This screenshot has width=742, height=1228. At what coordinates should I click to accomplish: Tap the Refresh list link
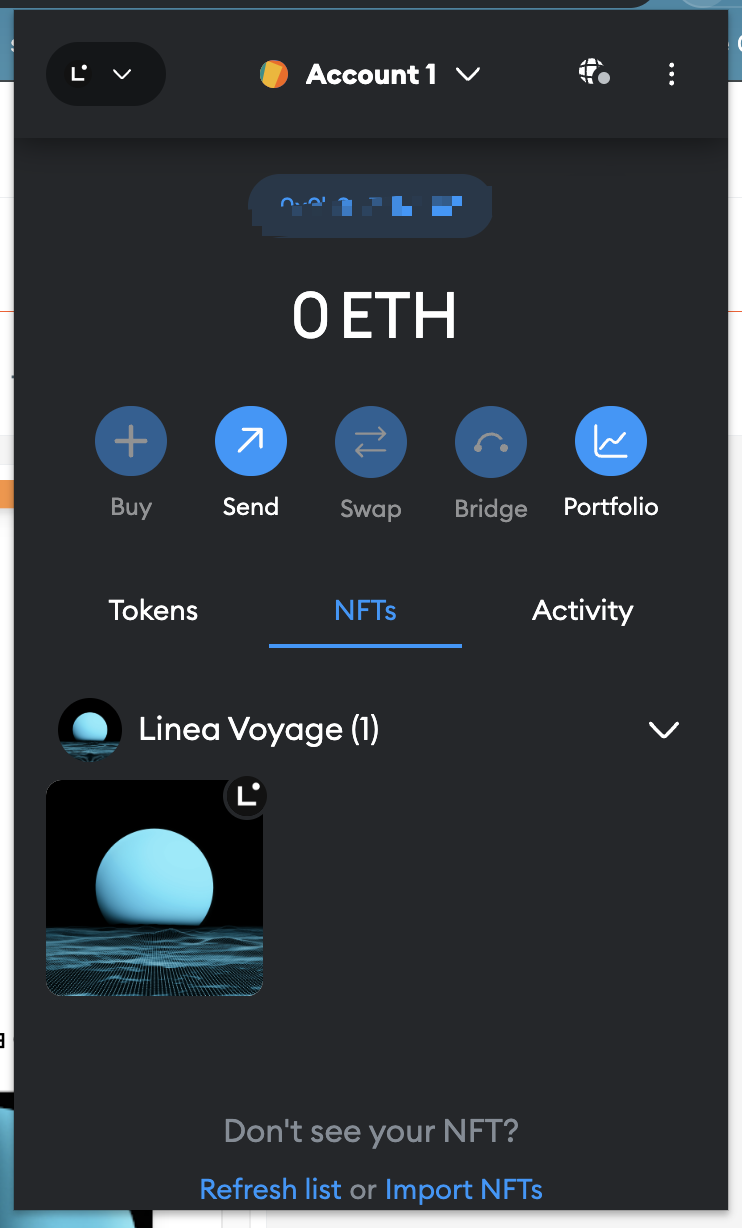[x=271, y=1189]
